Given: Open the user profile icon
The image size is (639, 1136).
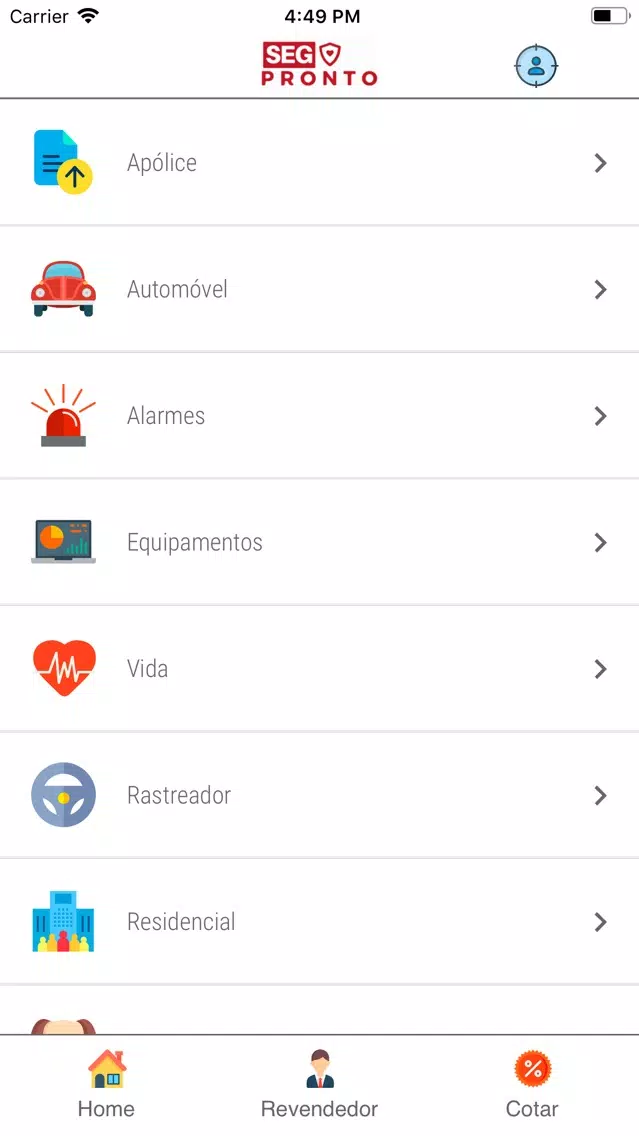Looking at the screenshot, I should coord(536,66).
